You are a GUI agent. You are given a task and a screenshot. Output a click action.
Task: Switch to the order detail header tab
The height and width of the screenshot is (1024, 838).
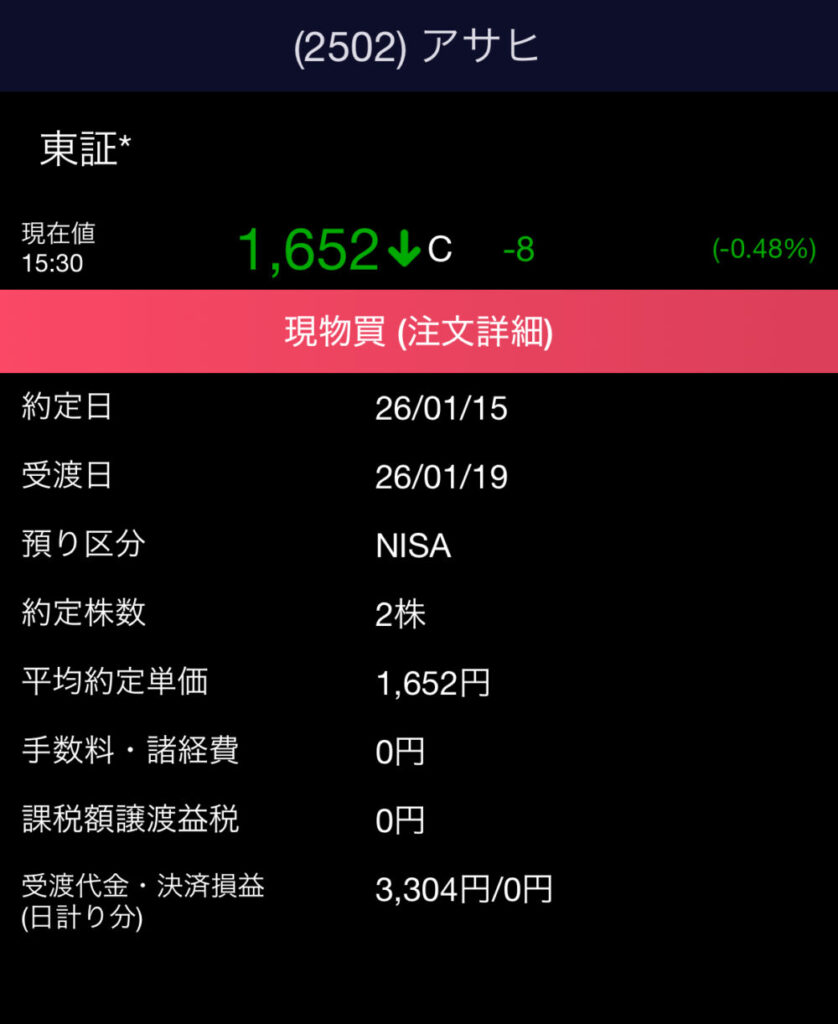[x=419, y=330]
